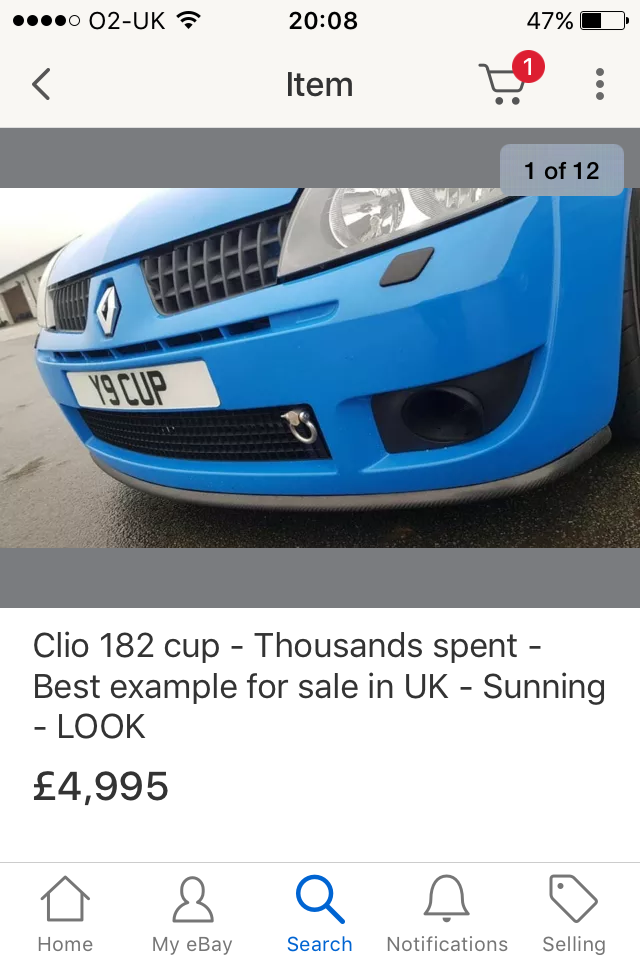The height and width of the screenshot is (960, 640).
Task: Open the shopping cart
Action: [504, 84]
